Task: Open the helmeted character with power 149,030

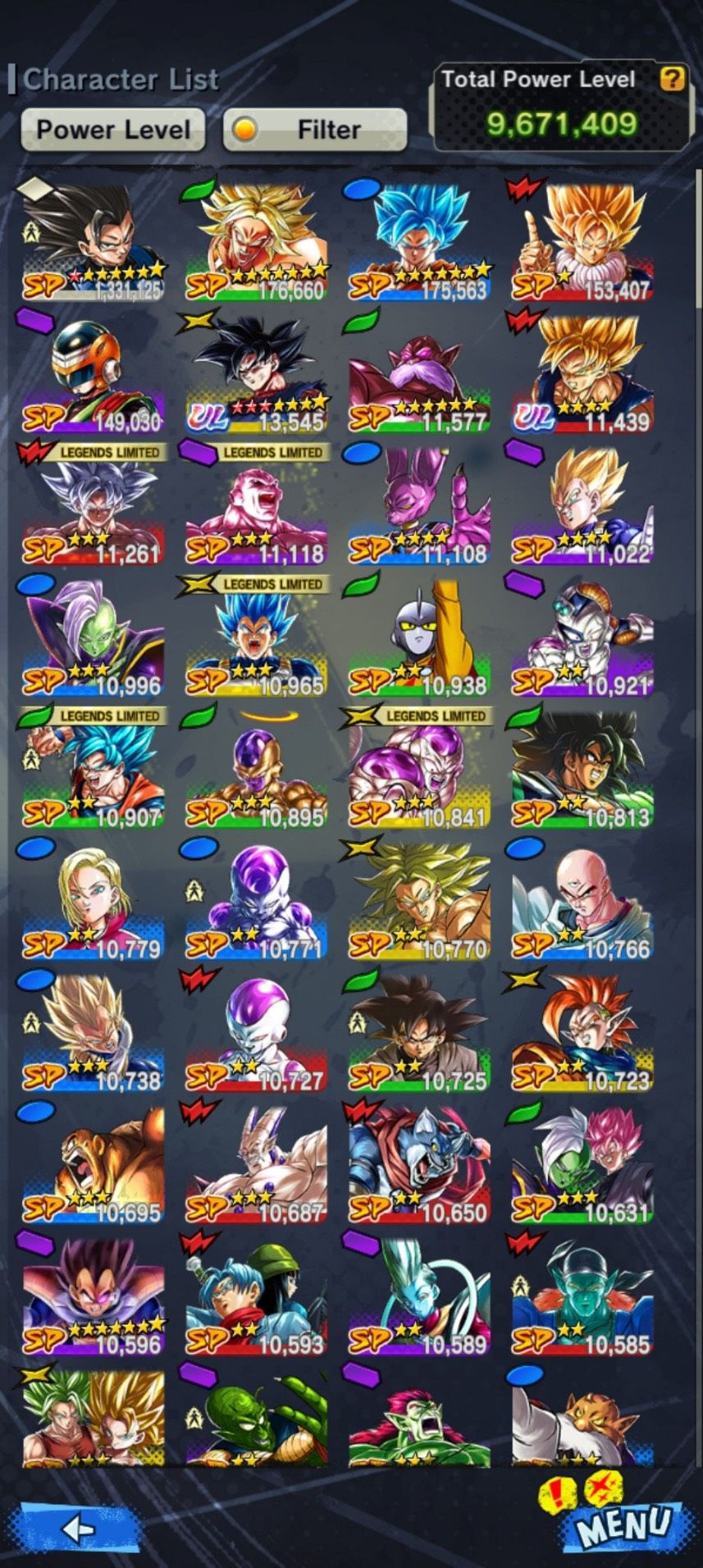Action: point(93,374)
